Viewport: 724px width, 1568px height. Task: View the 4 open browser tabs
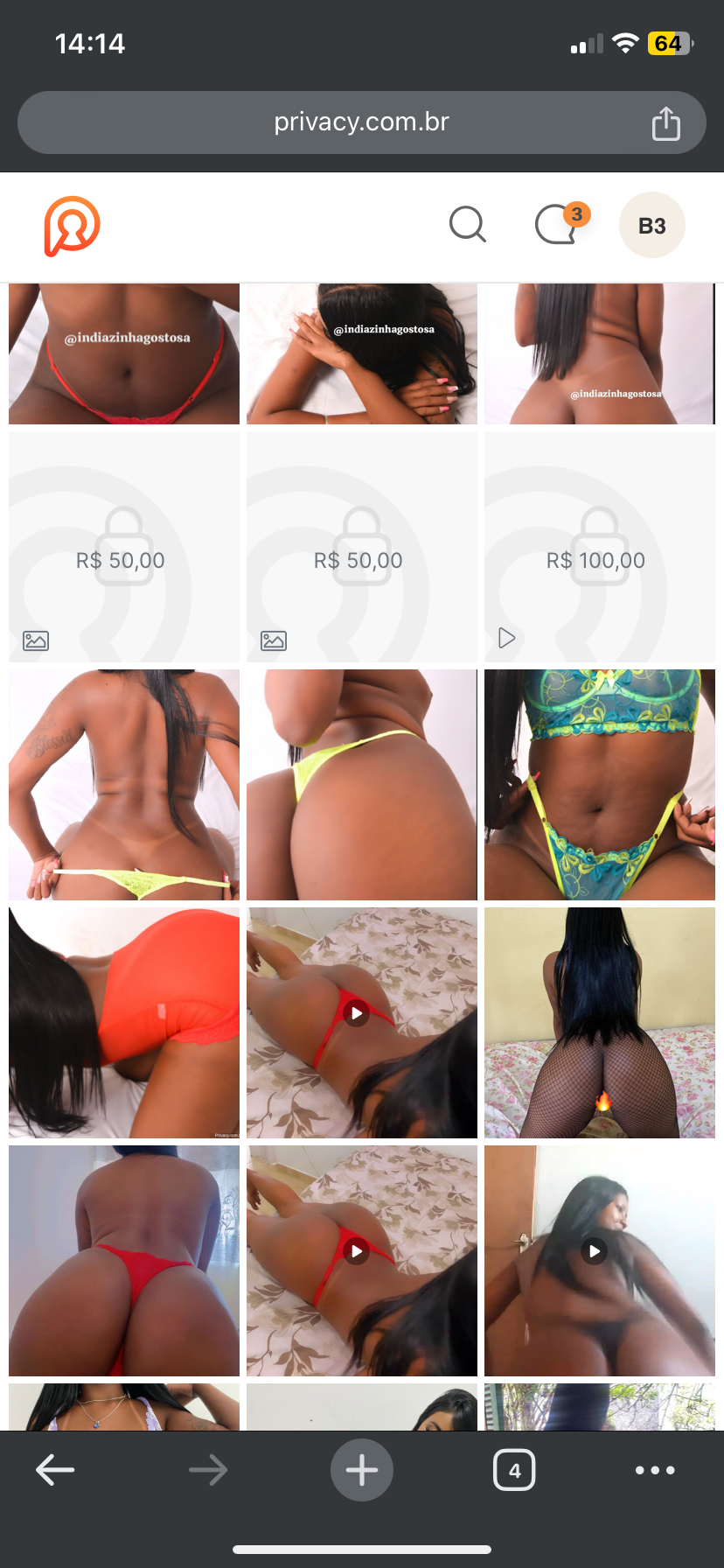point(514,1470)
